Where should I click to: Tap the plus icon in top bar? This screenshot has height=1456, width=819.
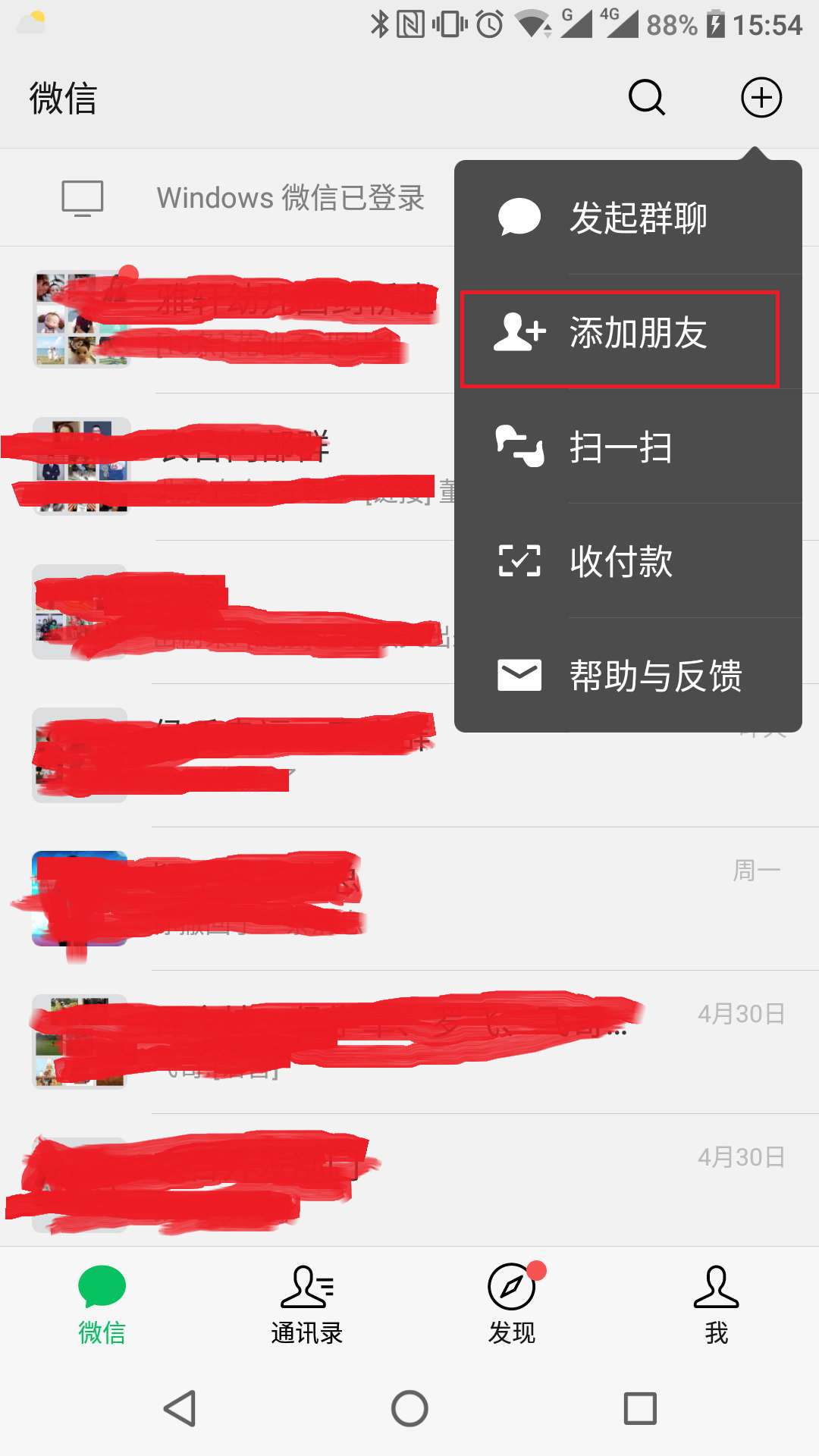(761, 98)
